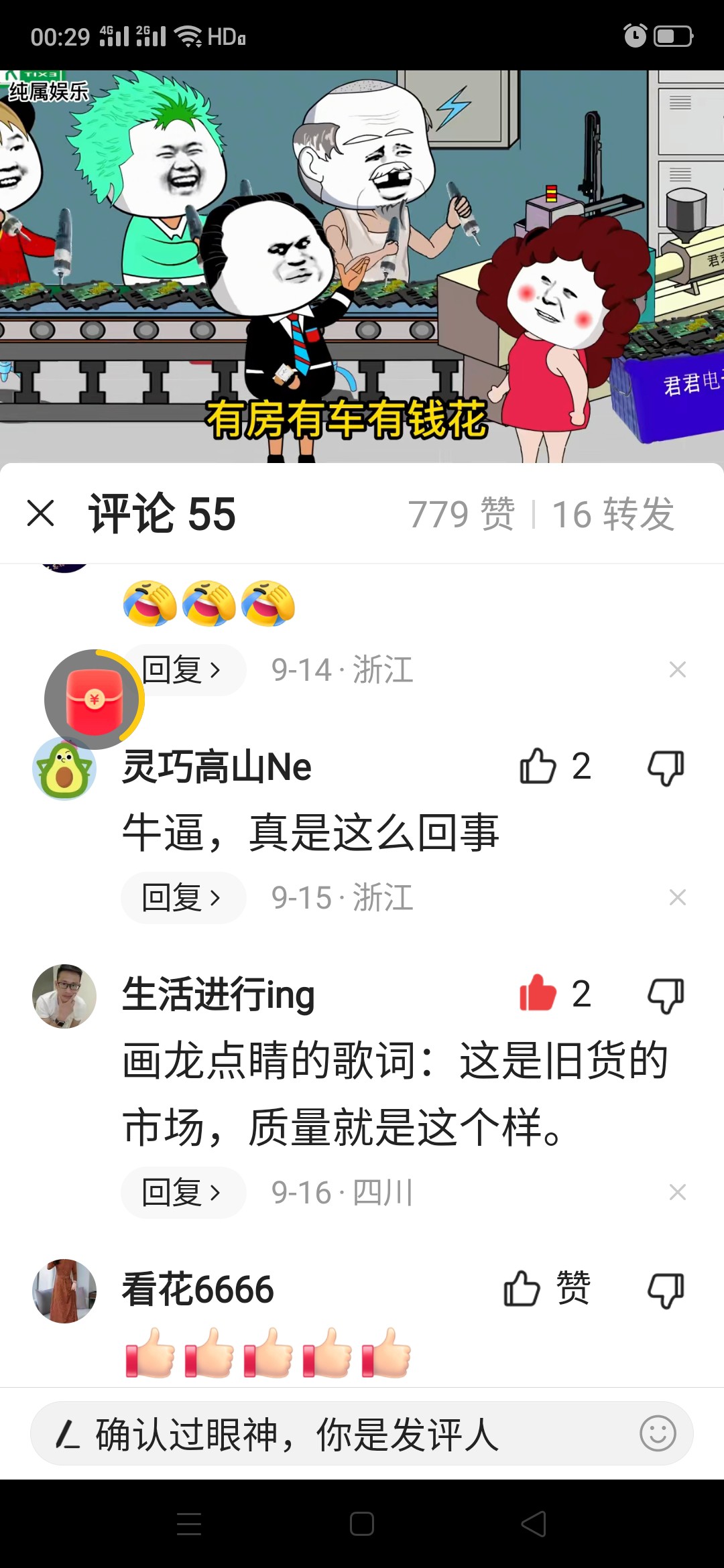Go back with the system back button
The height and width of the screenshot is (1568, 724).
(534, 1524)
